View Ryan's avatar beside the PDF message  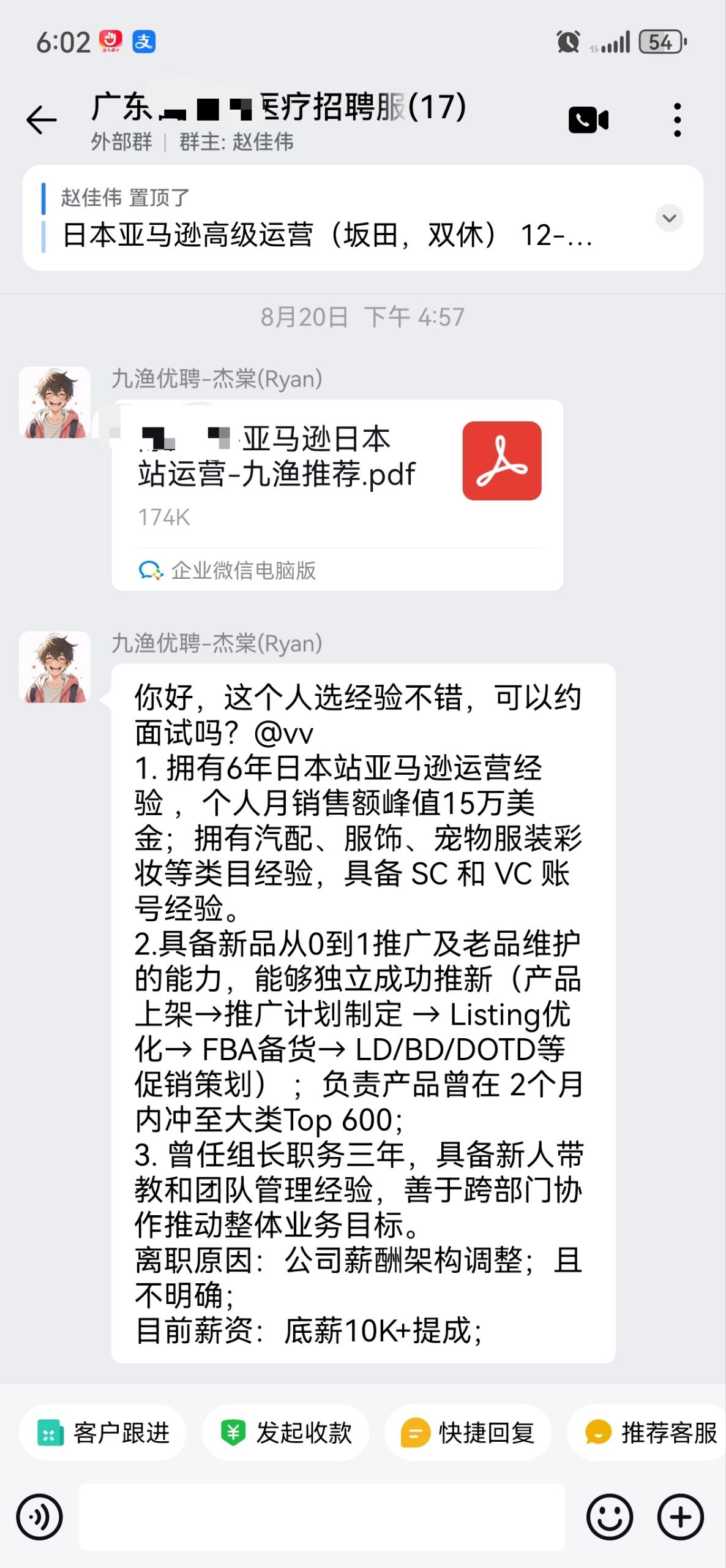tap(55, 402)
